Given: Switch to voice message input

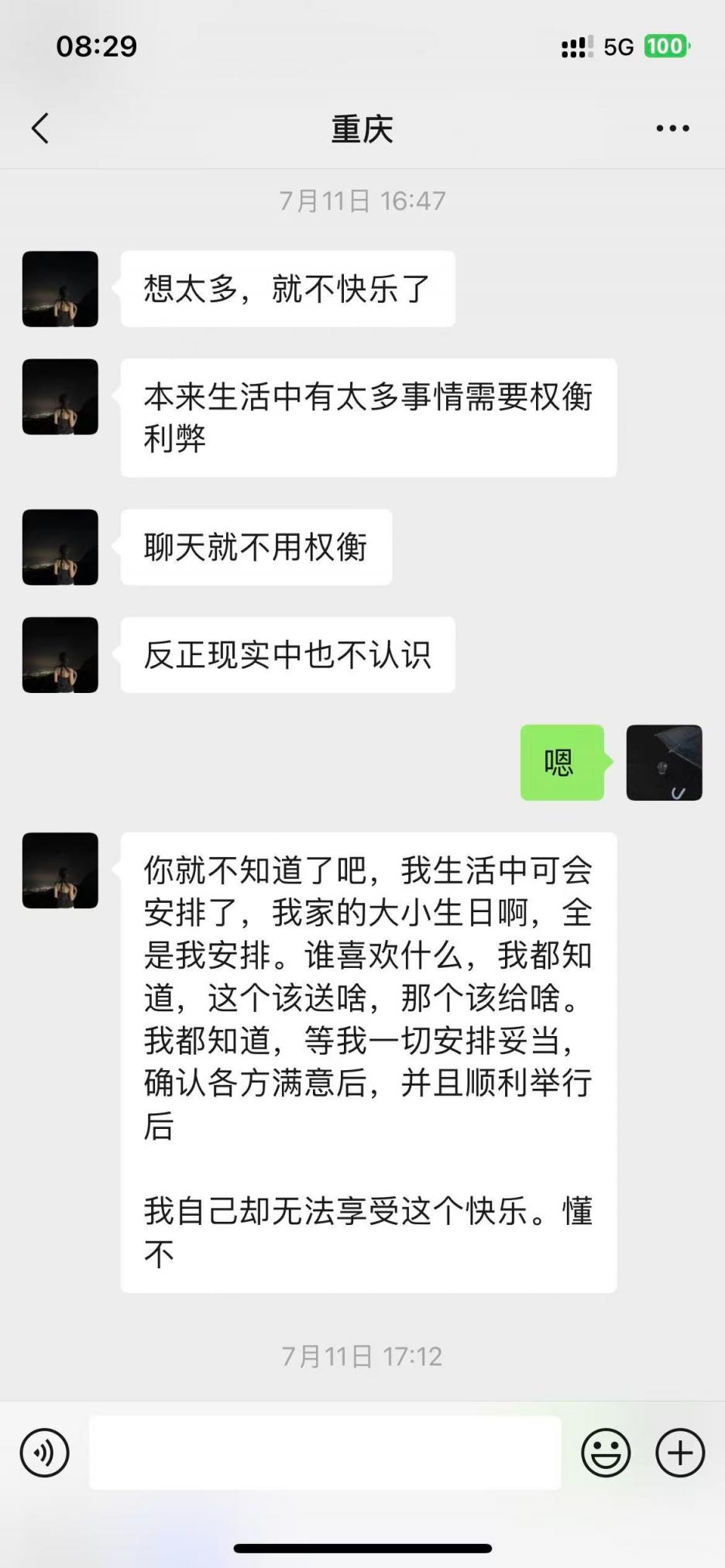Looking at the screenshot, I should coord(45,1453).
